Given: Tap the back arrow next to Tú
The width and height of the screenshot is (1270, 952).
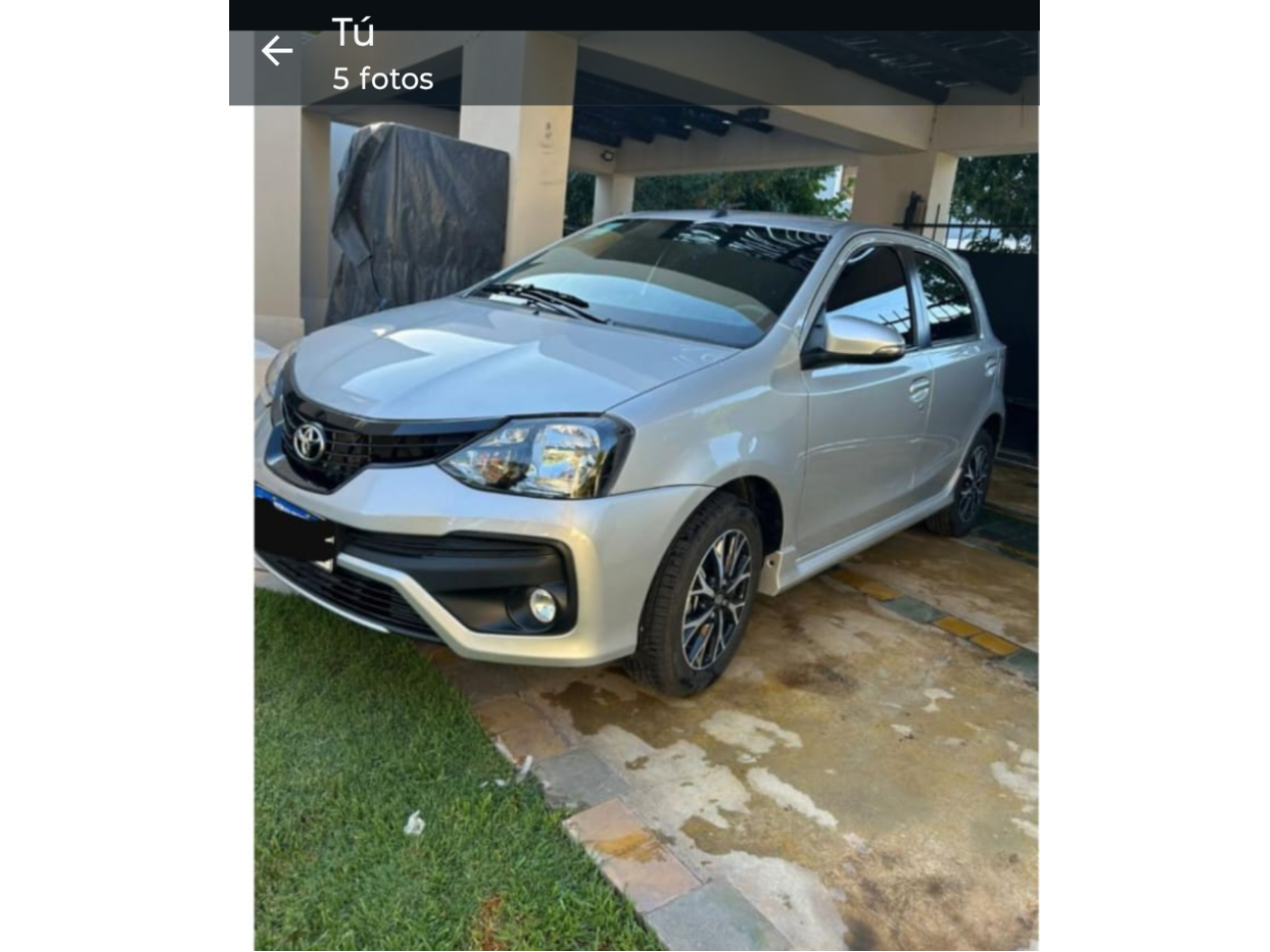Looking at the screenshot, I should [277, 52].
